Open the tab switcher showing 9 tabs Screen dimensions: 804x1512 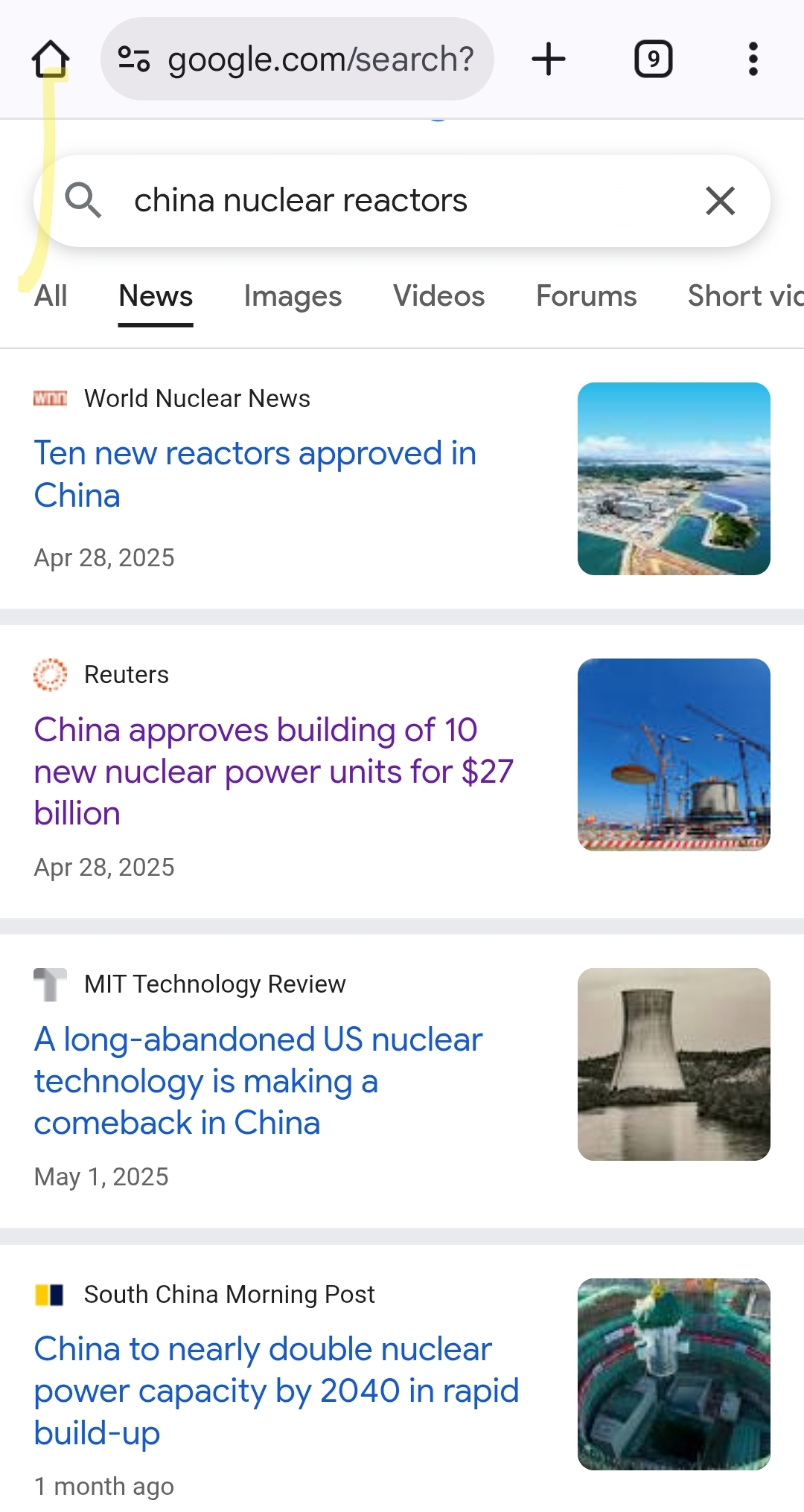tap(653, 59)
